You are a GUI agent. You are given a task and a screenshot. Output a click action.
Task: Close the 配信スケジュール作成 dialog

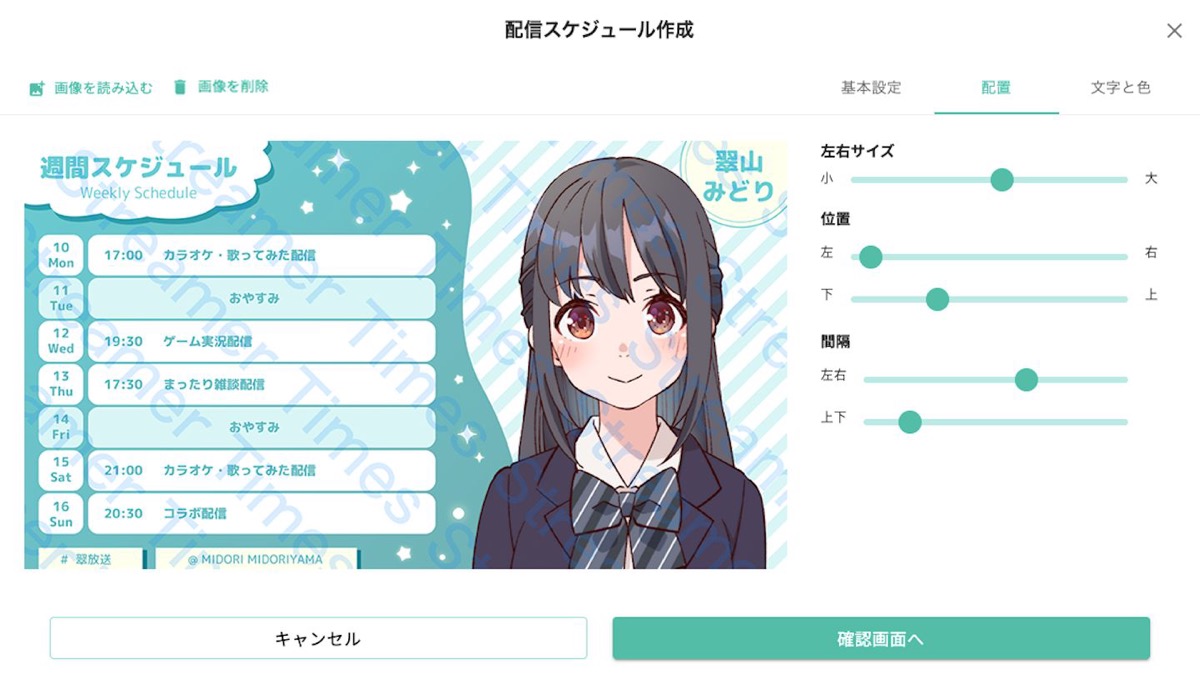coord(1174,31)
